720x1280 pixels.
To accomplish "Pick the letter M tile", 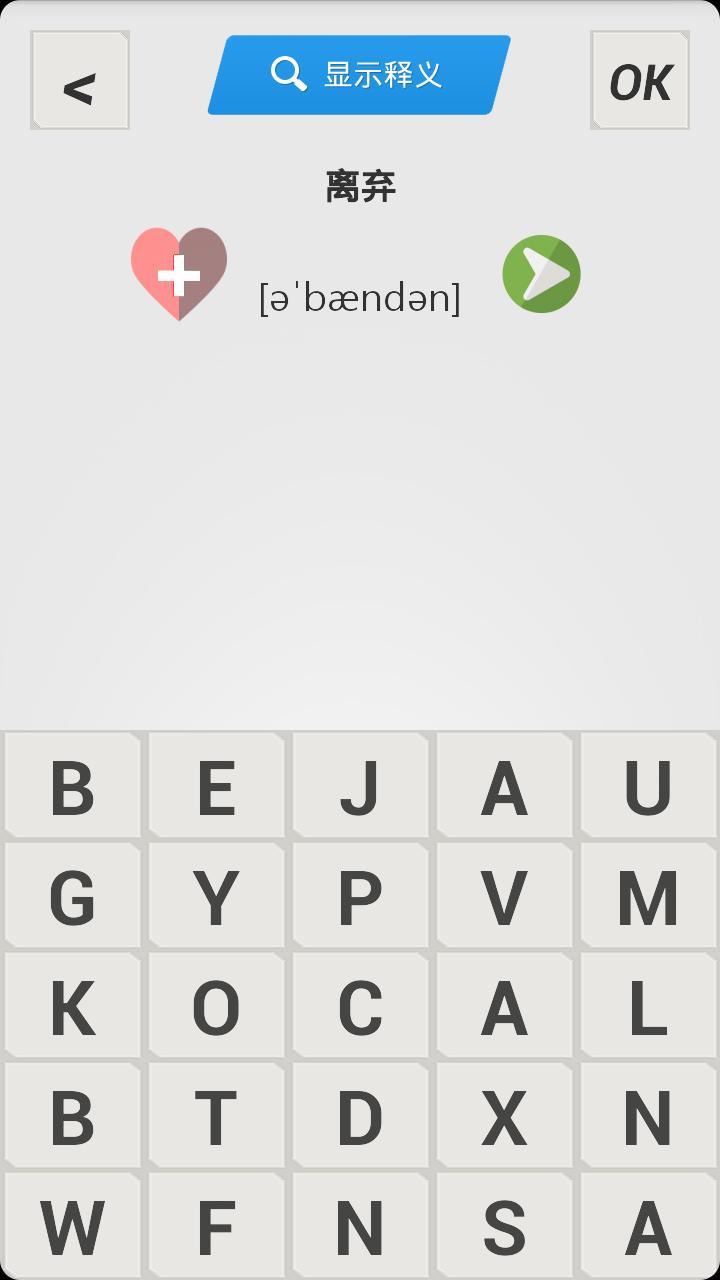I will click(x=648, y=896).
